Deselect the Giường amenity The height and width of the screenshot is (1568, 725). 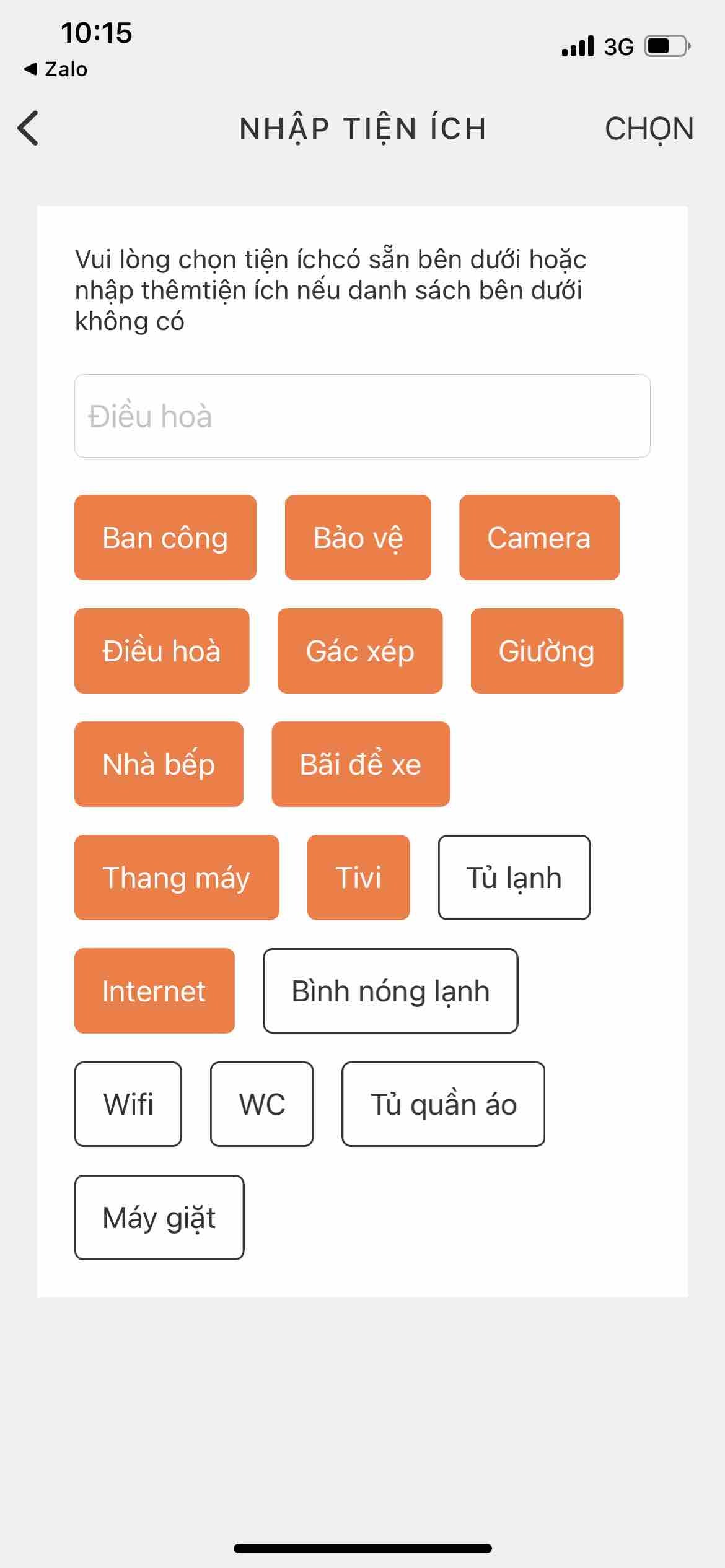tap(547, 651)
